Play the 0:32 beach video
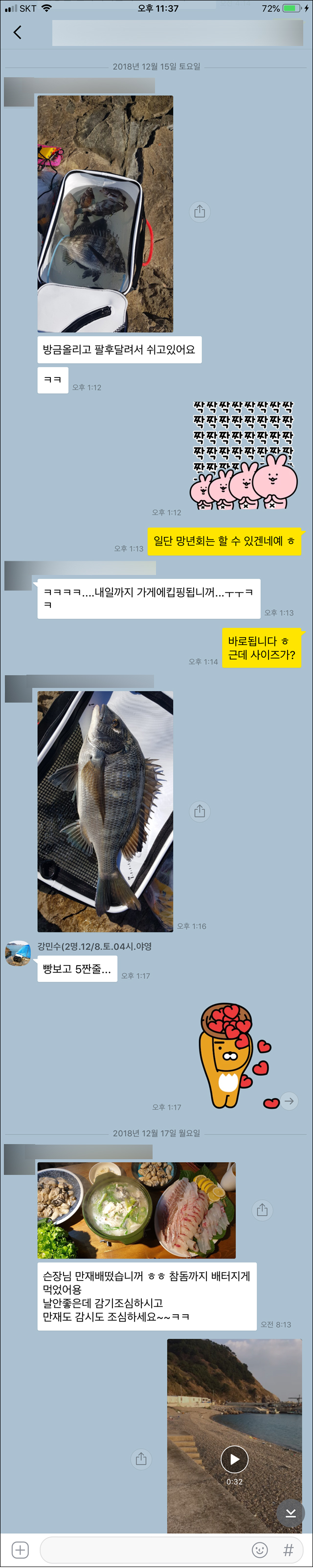 click(234, 1459)
